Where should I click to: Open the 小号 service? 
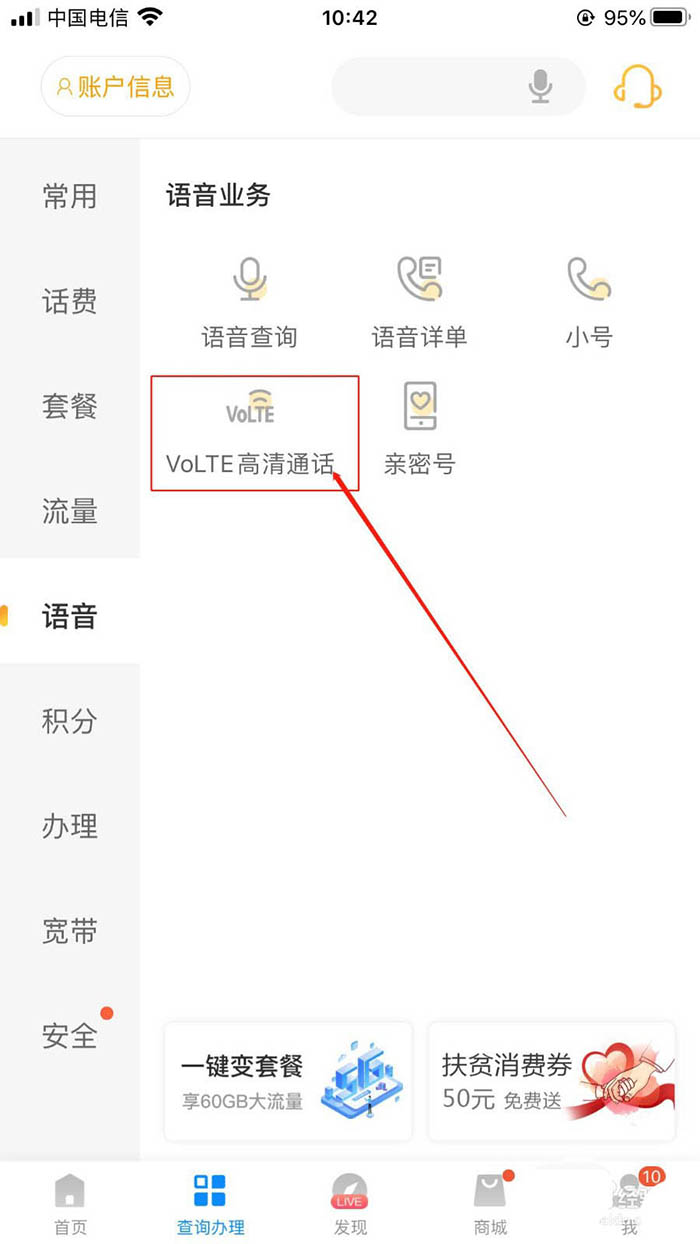pyautogui.click(x=589, y=300)
